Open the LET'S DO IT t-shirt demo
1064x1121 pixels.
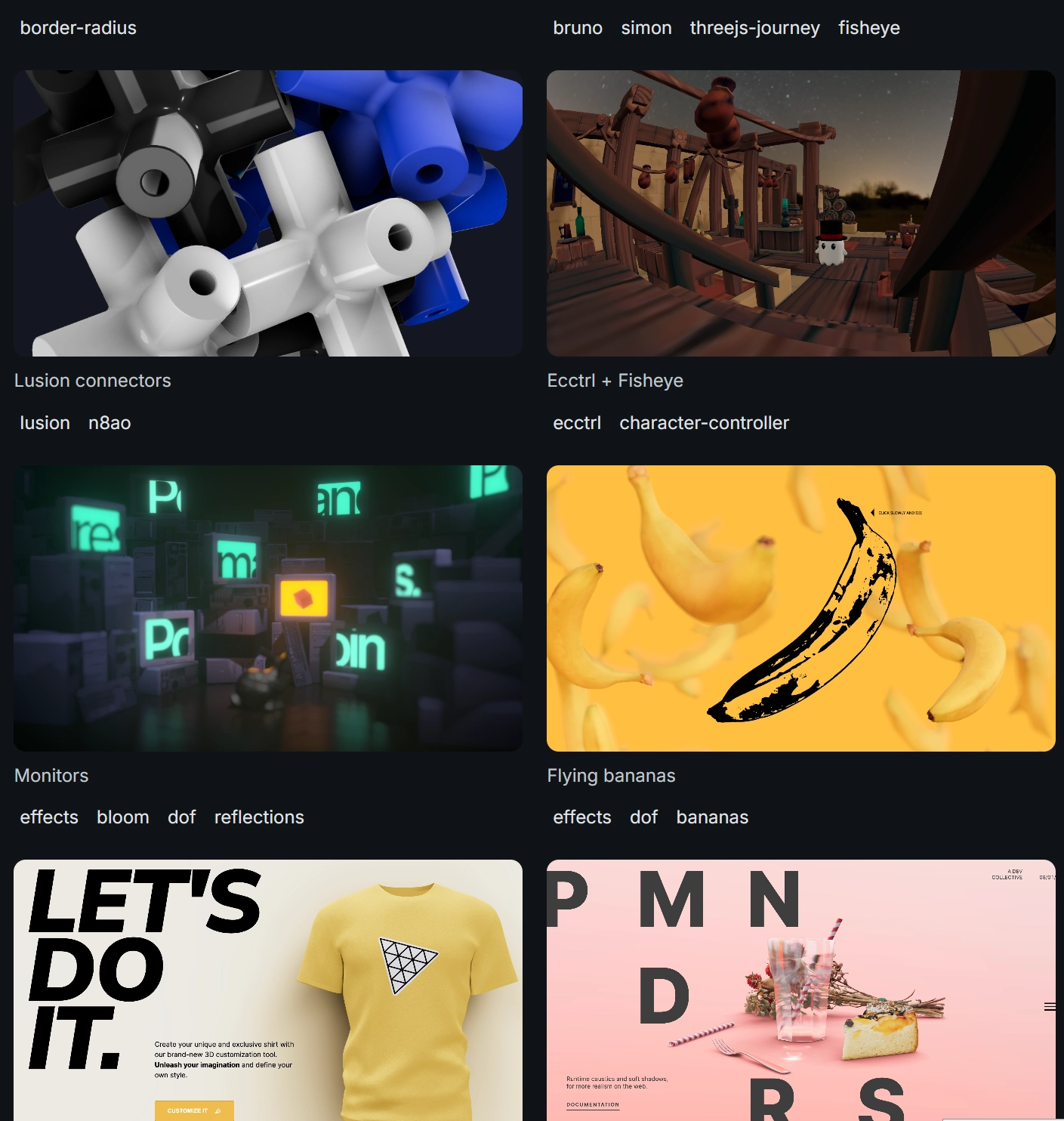(x=267, y=990)
